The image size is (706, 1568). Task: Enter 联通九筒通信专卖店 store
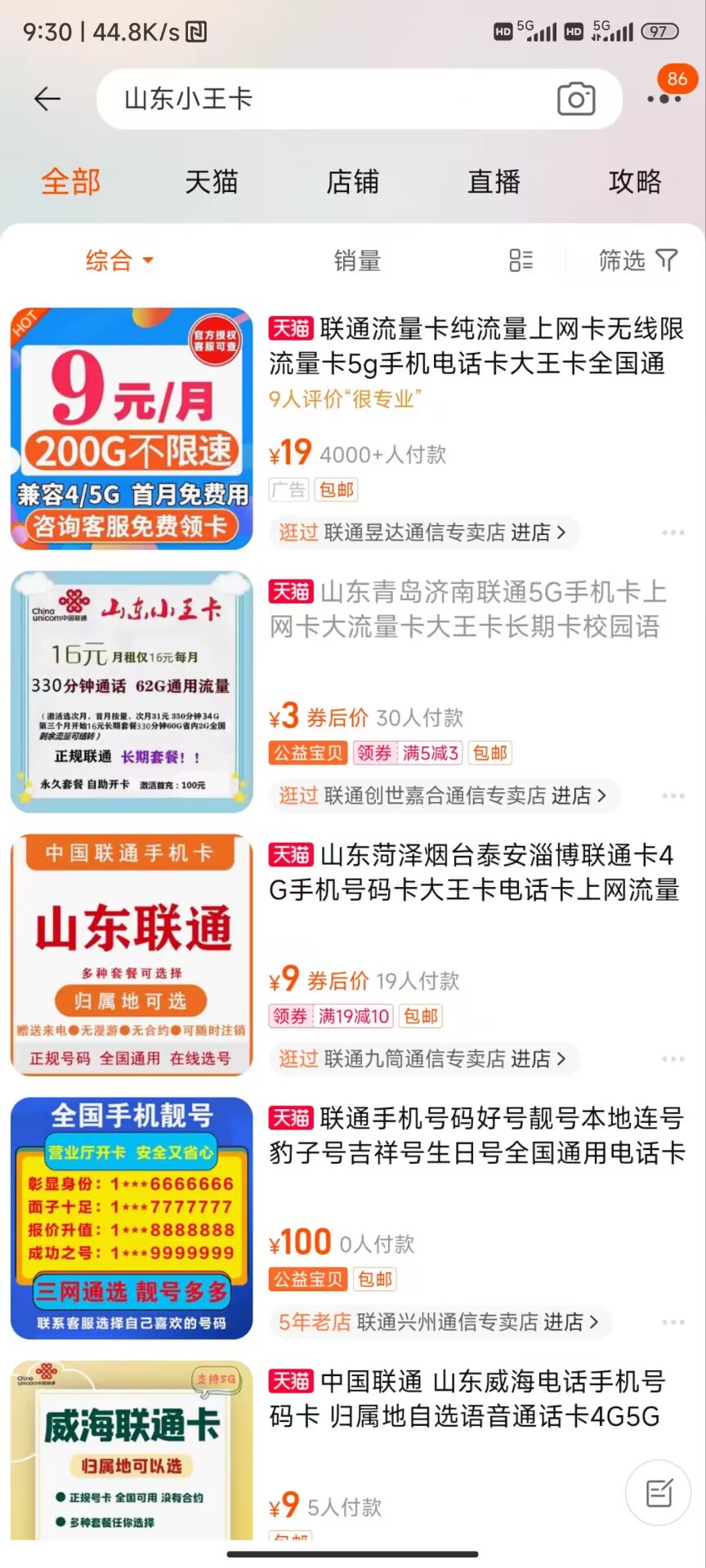coord(422,1059)
